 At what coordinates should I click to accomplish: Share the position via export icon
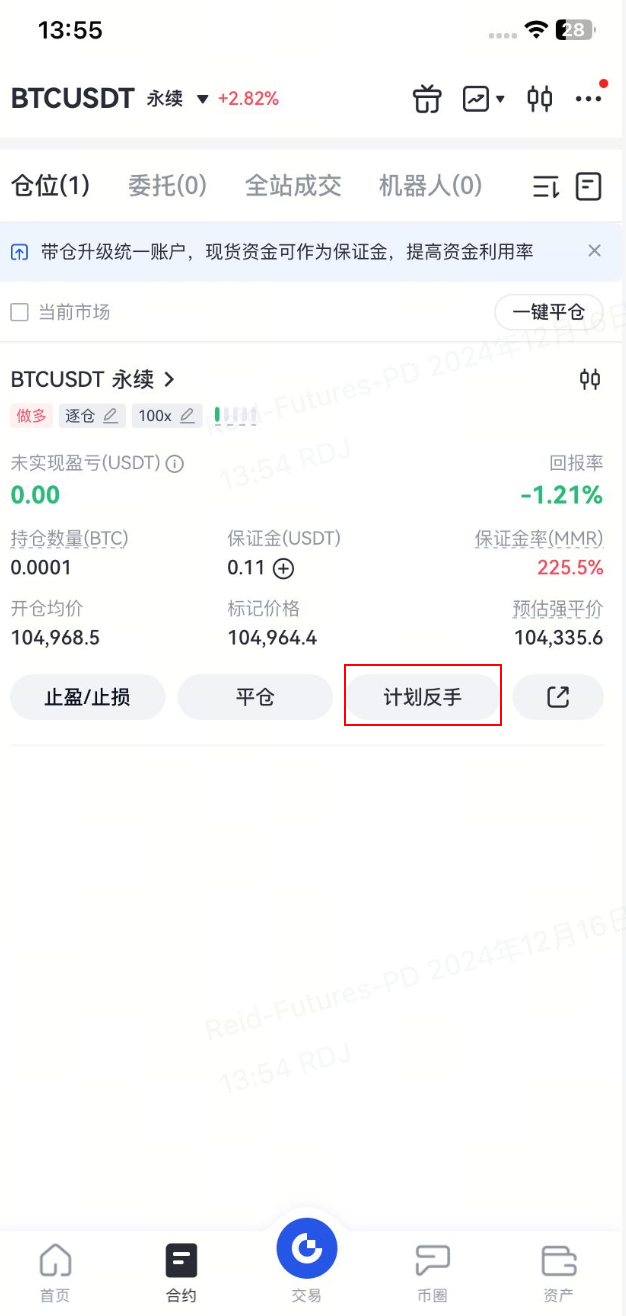coord(558,697)
